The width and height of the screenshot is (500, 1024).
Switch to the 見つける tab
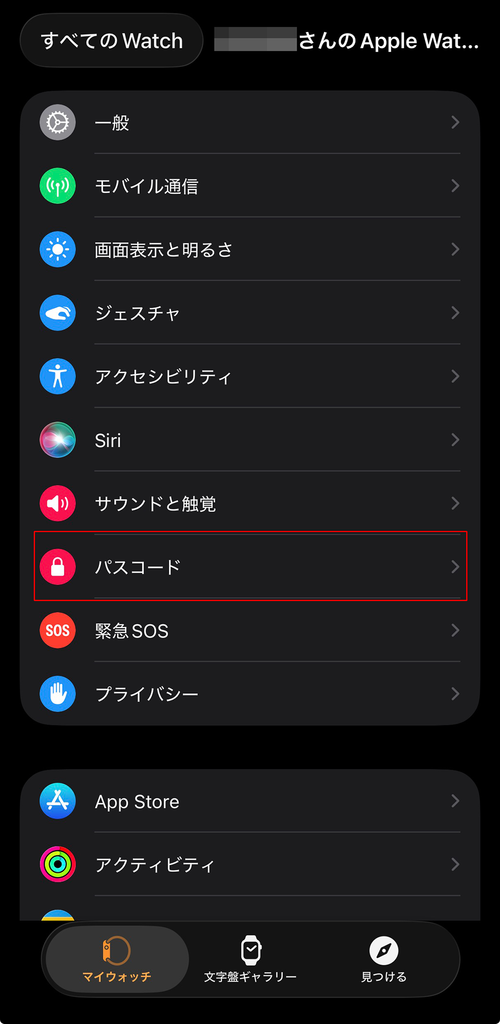pos(384,959)
